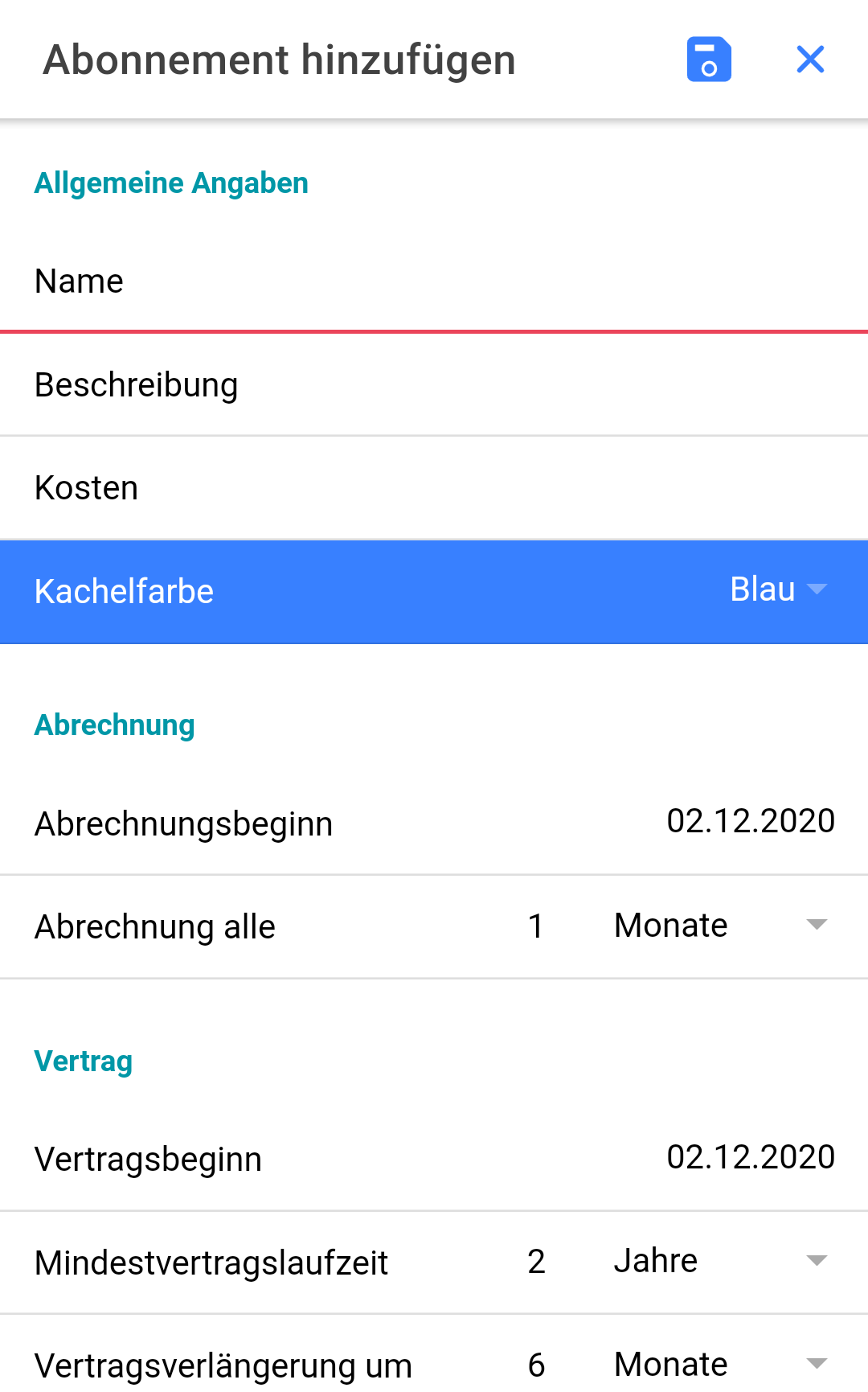The height and width of the screenshot is (1392, 868).
Task: Open the Vertragsverlängerung um Monate dropdown
Action: (x=719, y=1364)
